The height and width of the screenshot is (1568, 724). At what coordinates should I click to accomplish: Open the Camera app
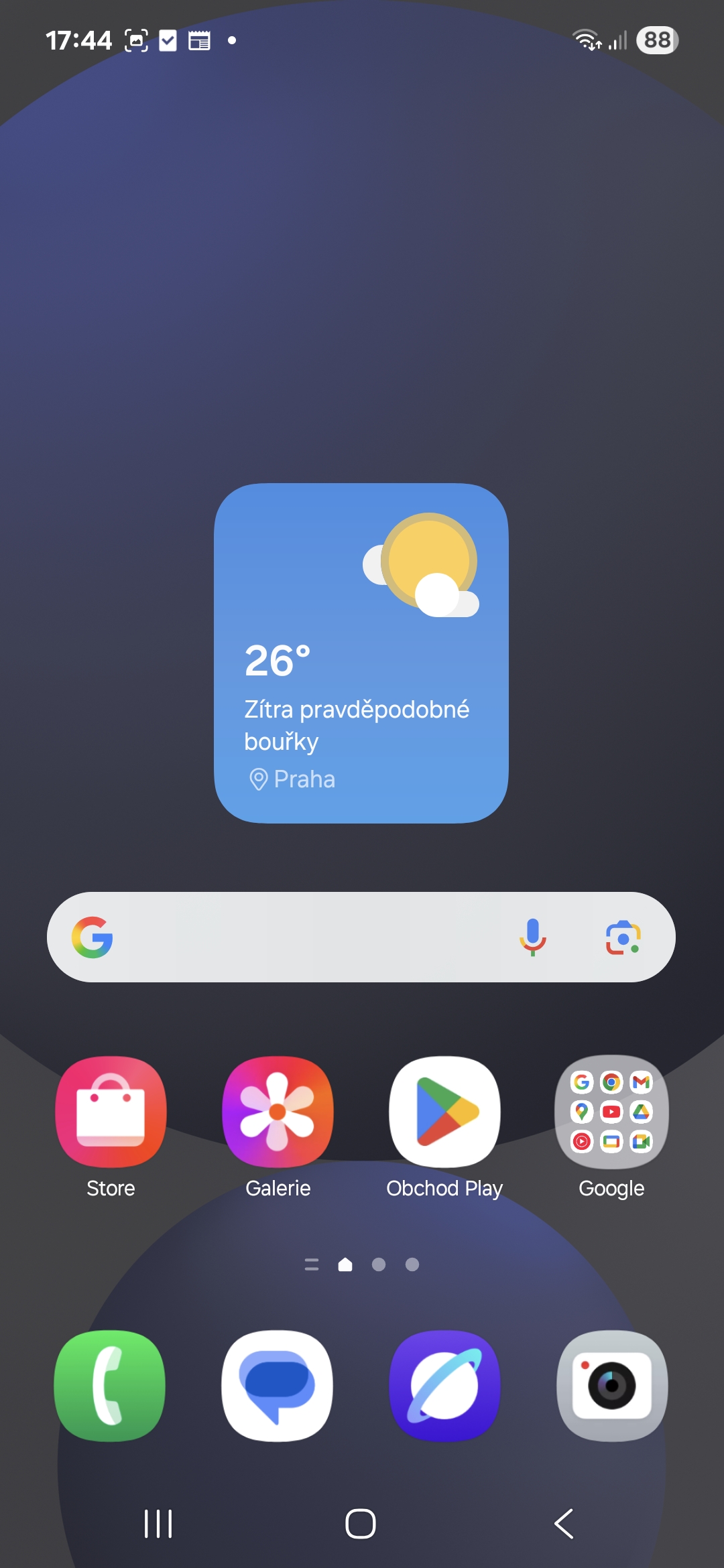coord(612,1386)
